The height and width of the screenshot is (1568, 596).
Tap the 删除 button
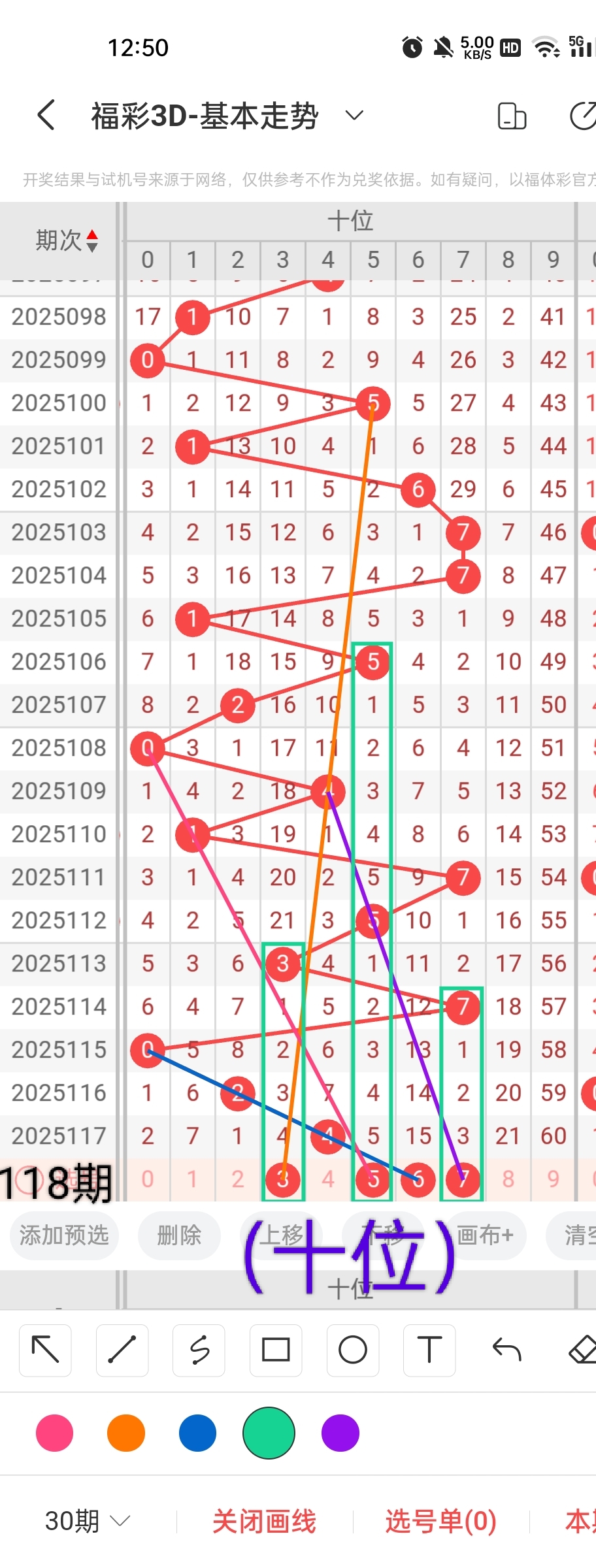(x=179, y=1235)
